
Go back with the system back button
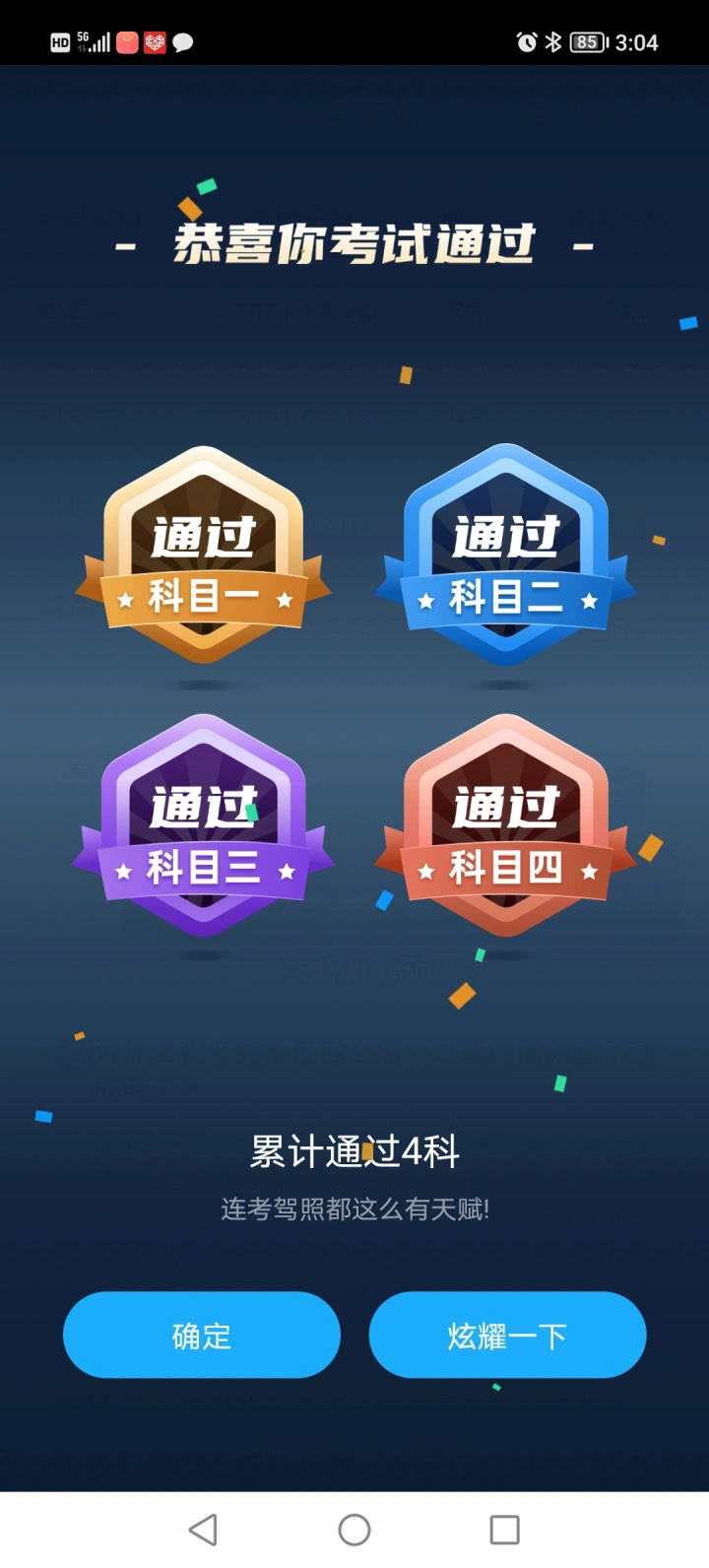click(203, 1530)
